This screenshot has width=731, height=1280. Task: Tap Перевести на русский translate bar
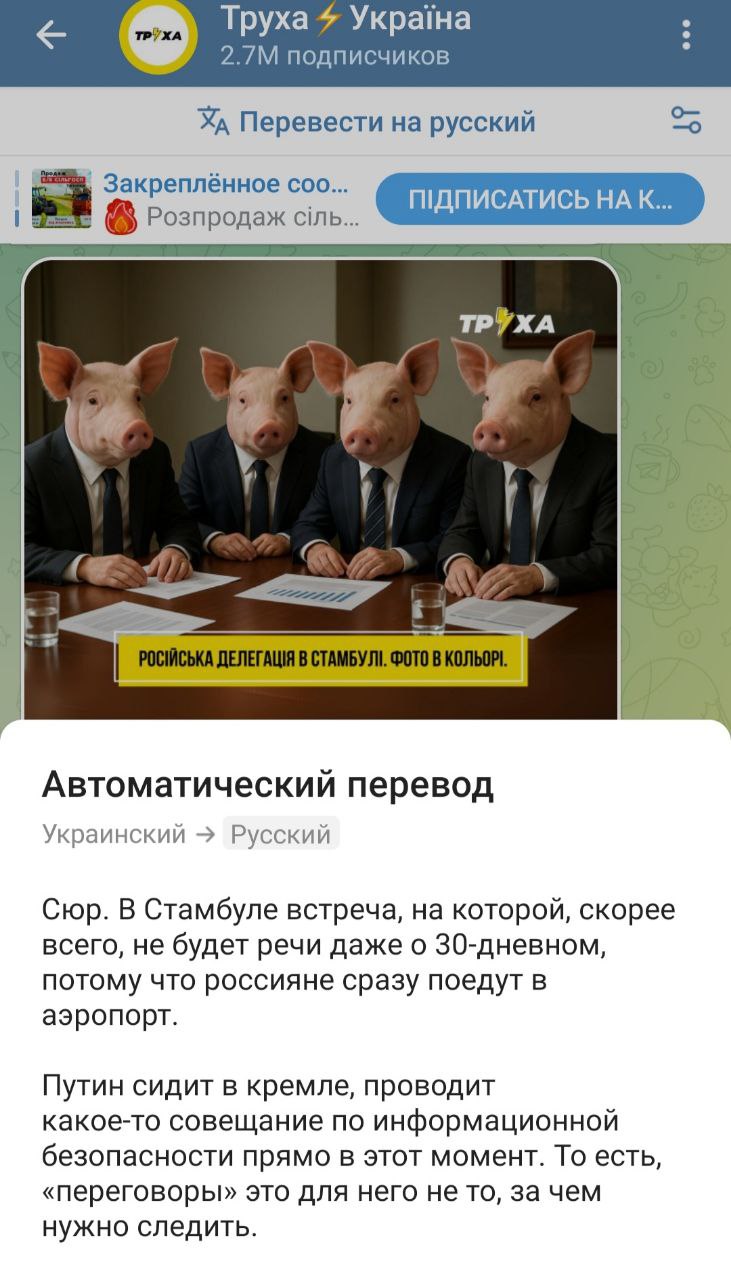pyautogui.click(x=366, y=122)
